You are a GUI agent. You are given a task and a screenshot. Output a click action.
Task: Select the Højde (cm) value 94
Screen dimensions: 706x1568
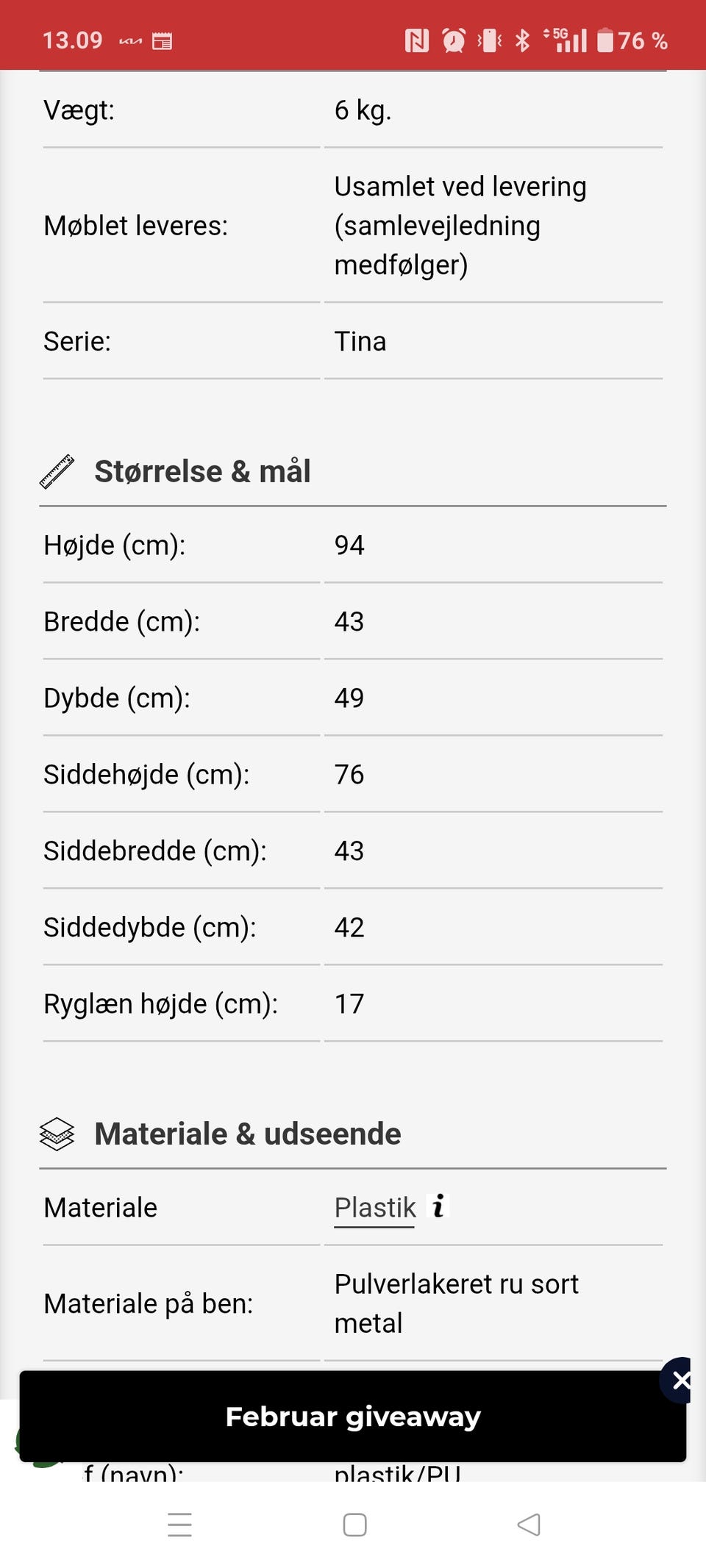coord(350,545)
